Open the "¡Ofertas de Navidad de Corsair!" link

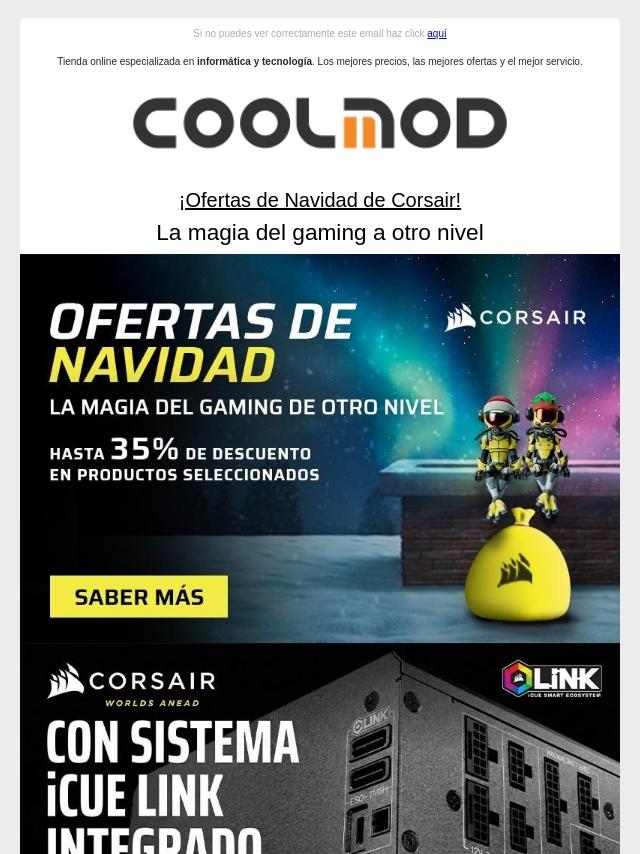320,200
